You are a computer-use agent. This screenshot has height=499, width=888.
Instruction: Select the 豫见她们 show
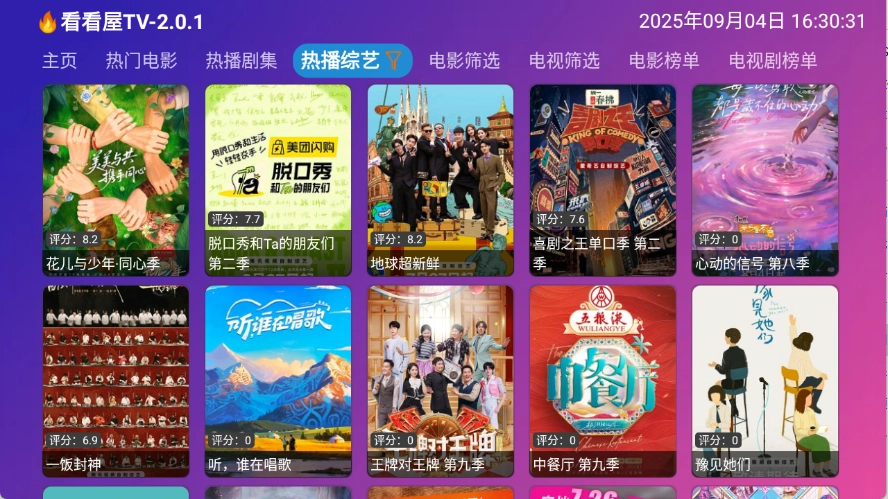[x=765, y=381]
